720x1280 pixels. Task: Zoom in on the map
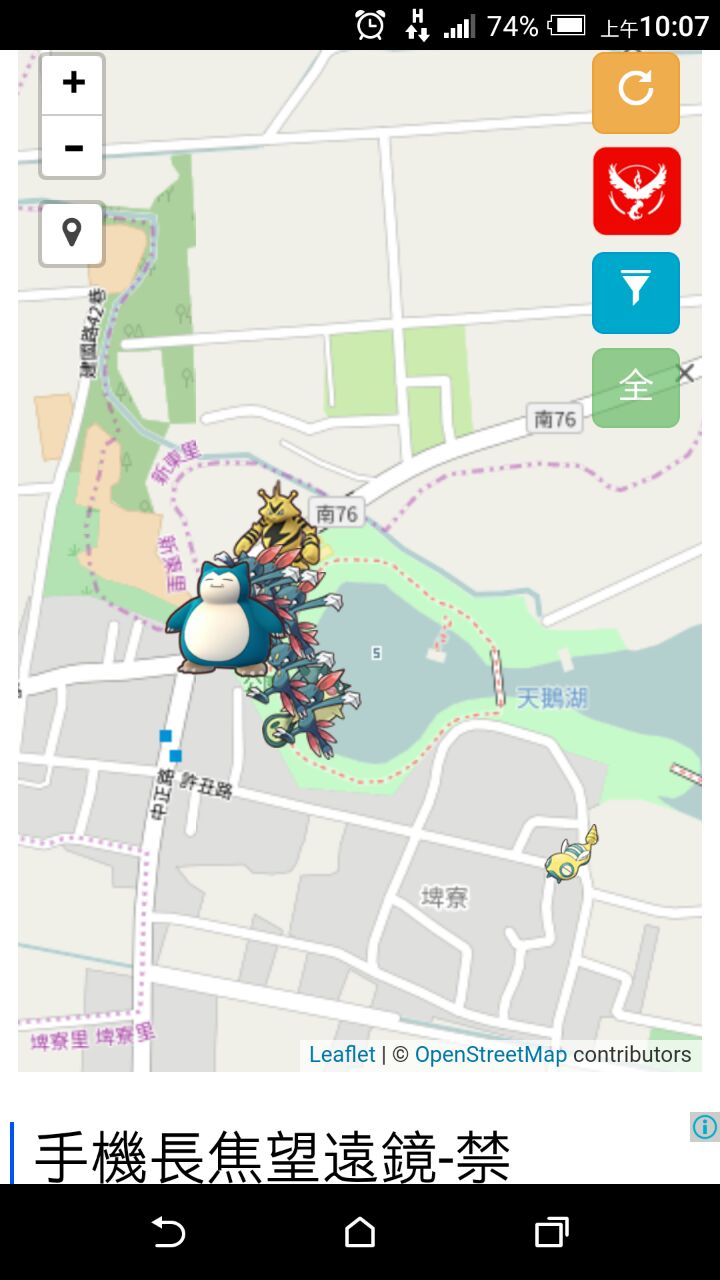tap(72, 84)
